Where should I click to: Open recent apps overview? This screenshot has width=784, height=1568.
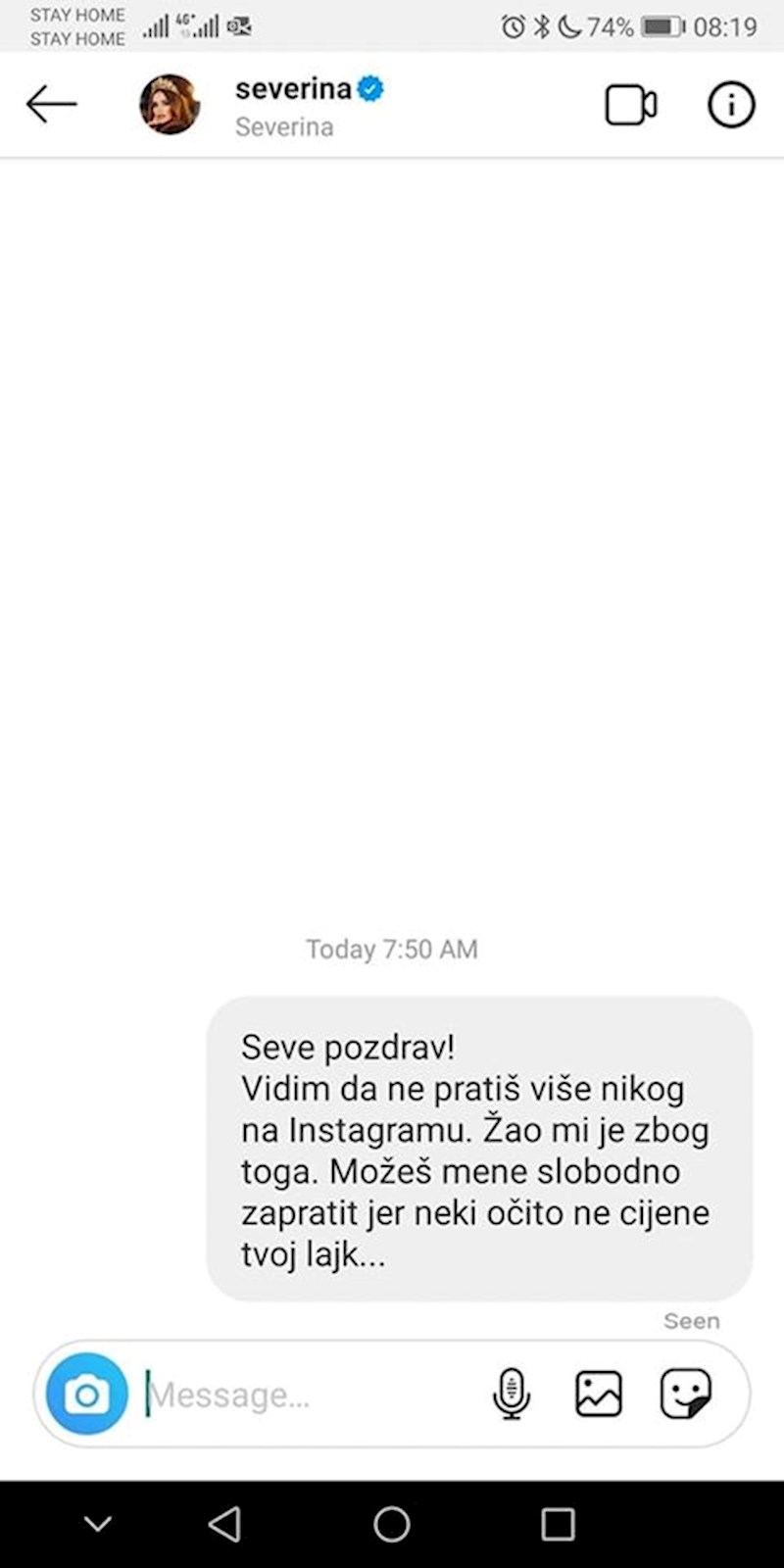pos(558,1524)
